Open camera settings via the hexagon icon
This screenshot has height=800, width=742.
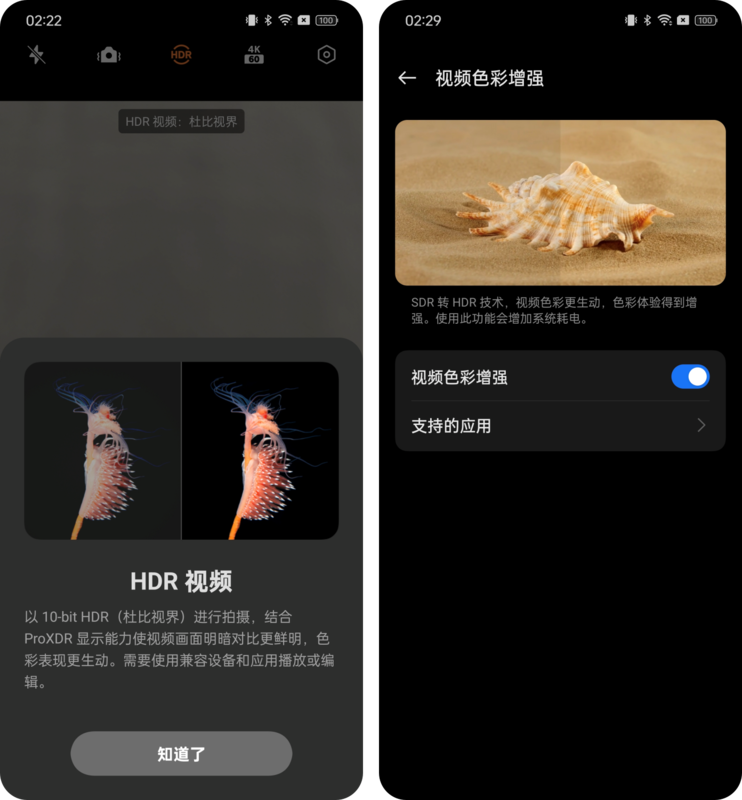[x=326, y=55]
